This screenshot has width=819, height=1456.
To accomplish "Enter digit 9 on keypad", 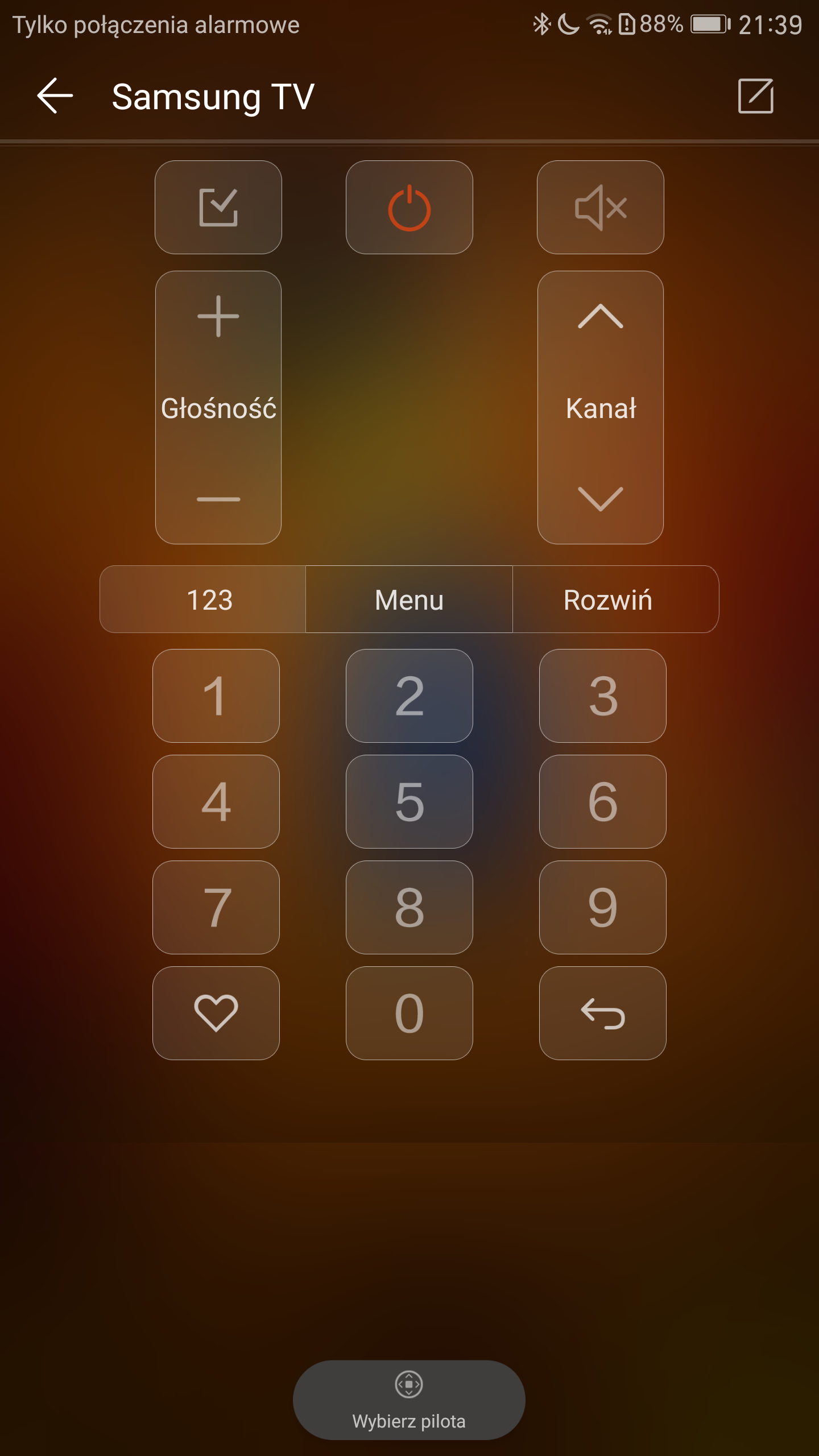I will point(603,907).
